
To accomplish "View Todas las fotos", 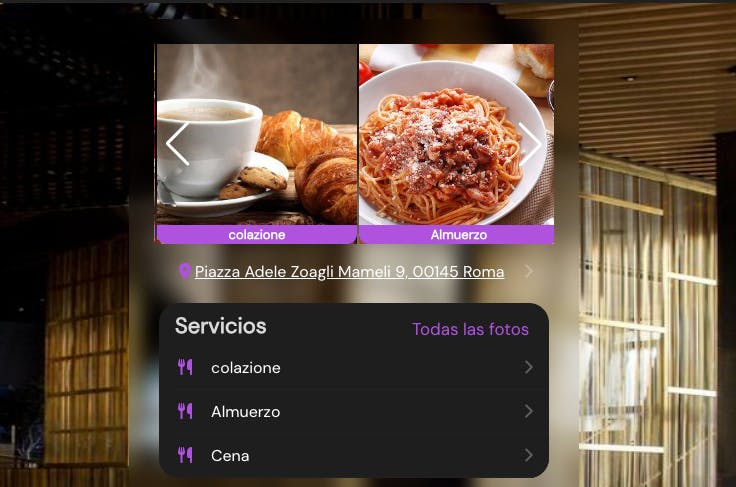I will click(470, 329).
